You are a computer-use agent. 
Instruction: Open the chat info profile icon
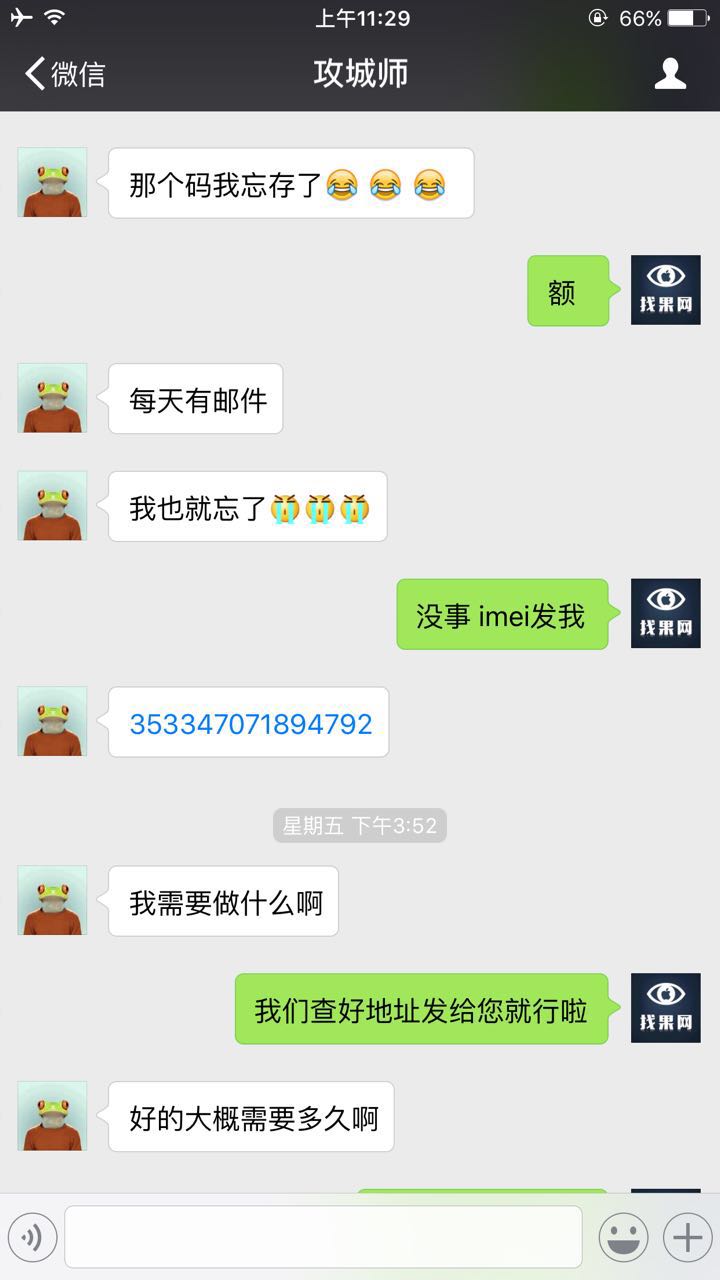tap(670, 74)
